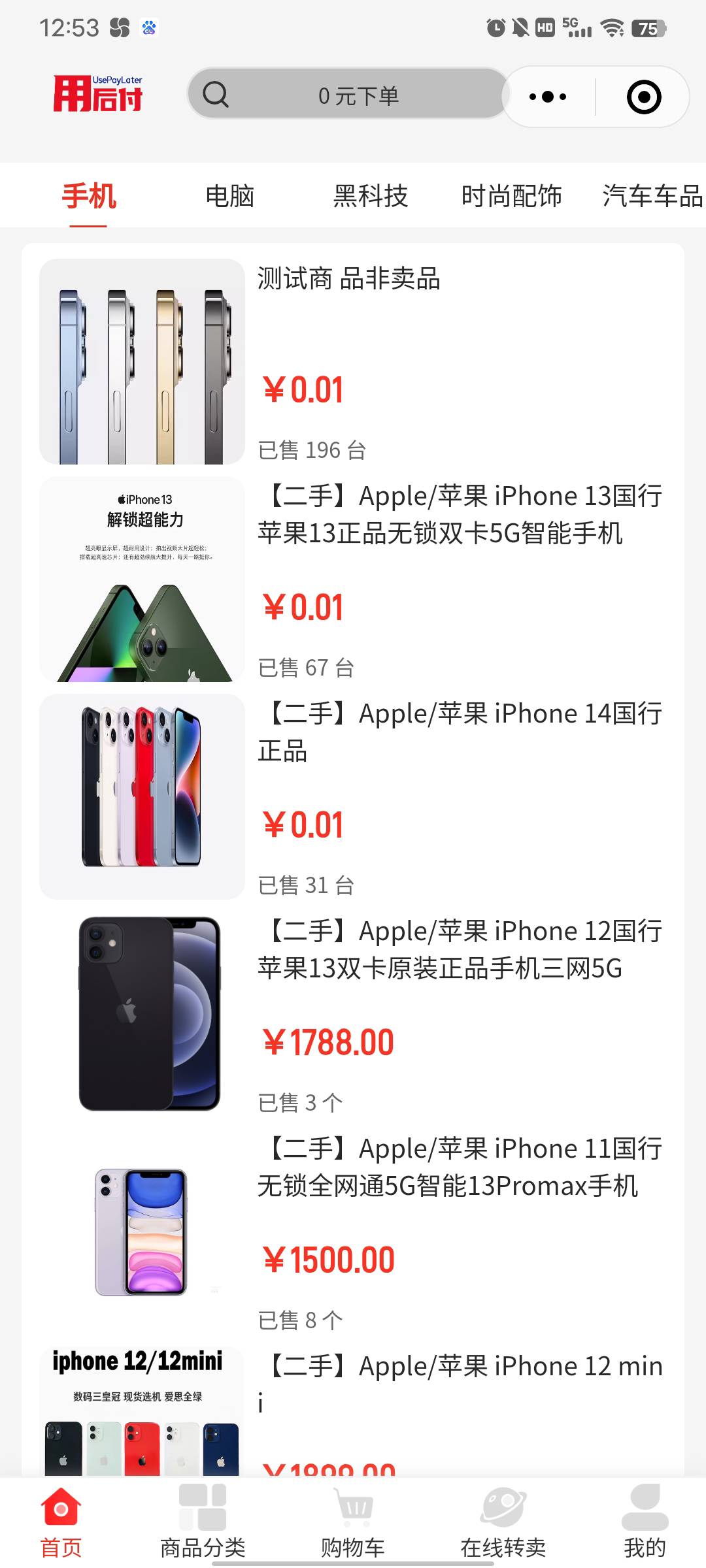This screenshot has height=1568, width=706.
Task: Select the 手机 category tab
Action: [88, 196]
